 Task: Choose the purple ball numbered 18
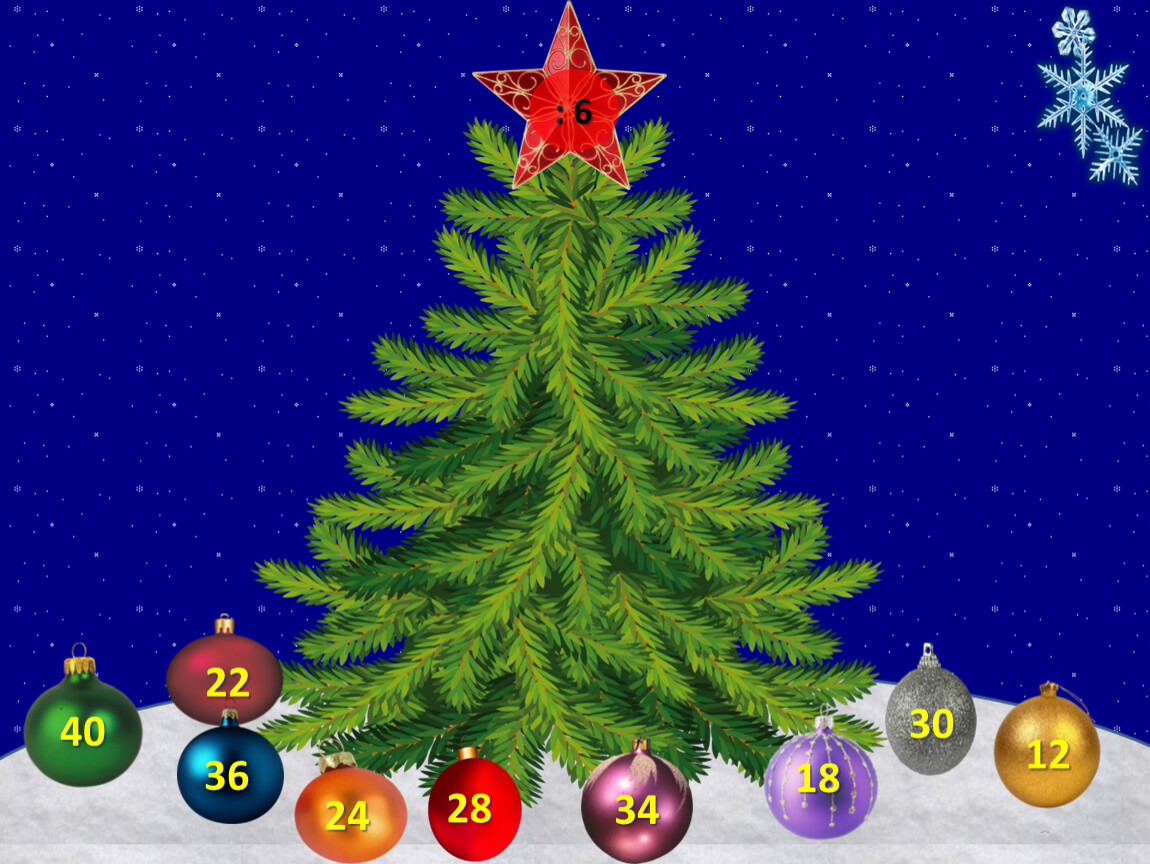(820, 778)
